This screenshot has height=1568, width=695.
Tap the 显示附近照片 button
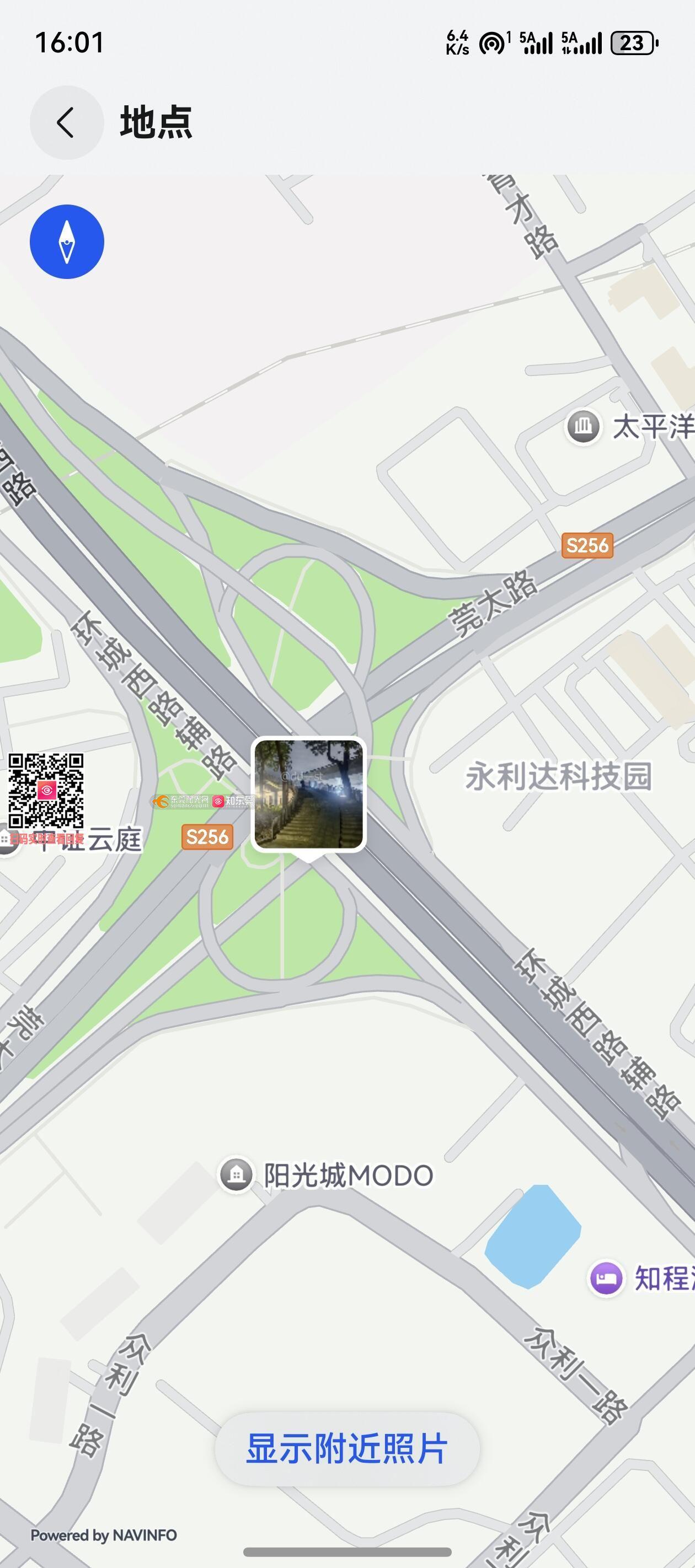coord(347,1448)
